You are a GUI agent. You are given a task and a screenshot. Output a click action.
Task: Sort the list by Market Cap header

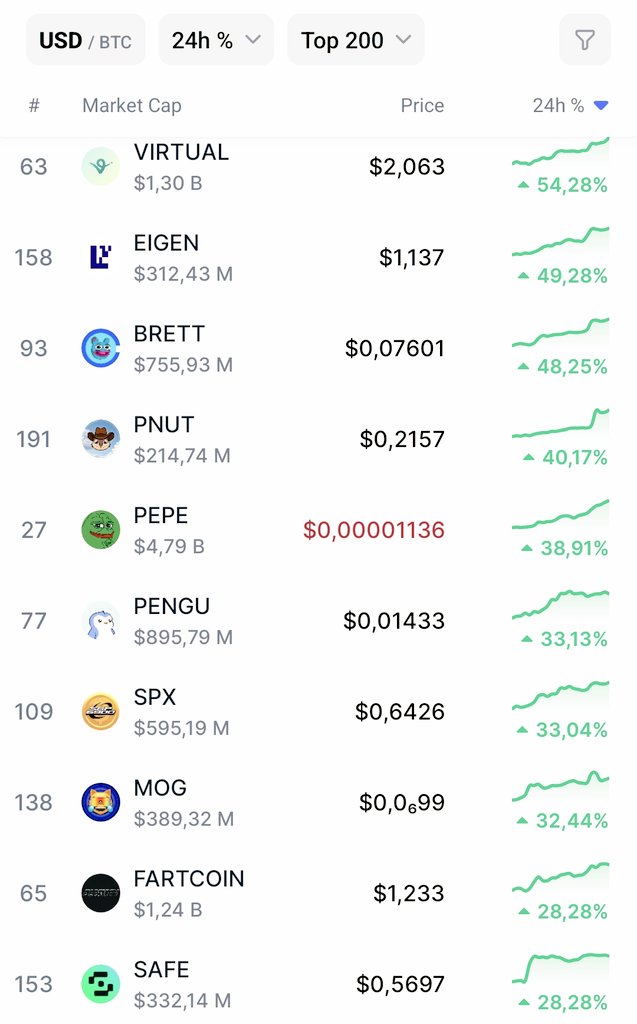point(132,105)
